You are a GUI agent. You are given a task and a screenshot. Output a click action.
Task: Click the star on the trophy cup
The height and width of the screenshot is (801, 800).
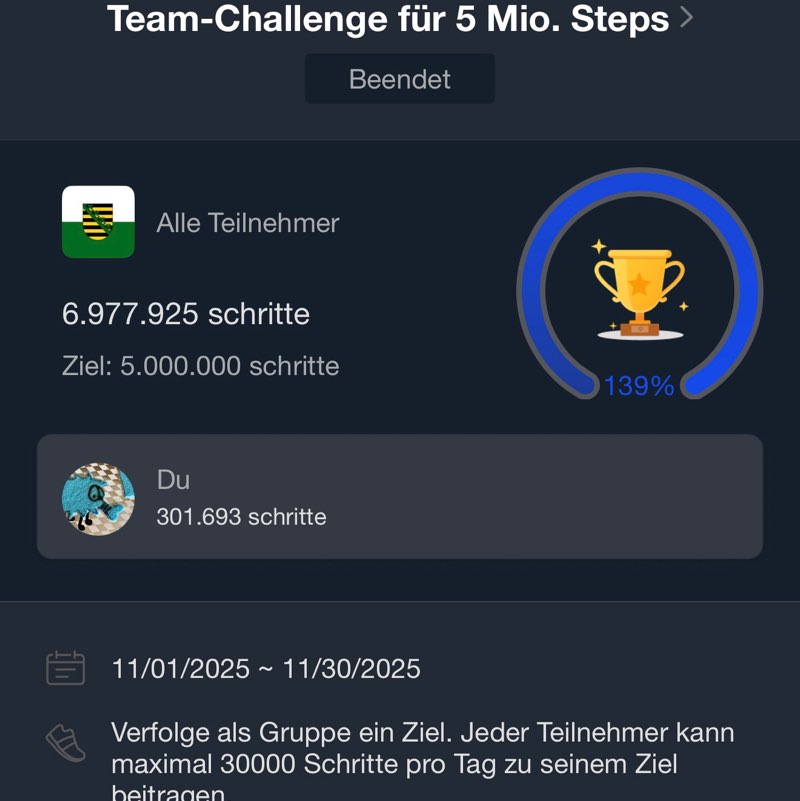[x=640, y=283]
